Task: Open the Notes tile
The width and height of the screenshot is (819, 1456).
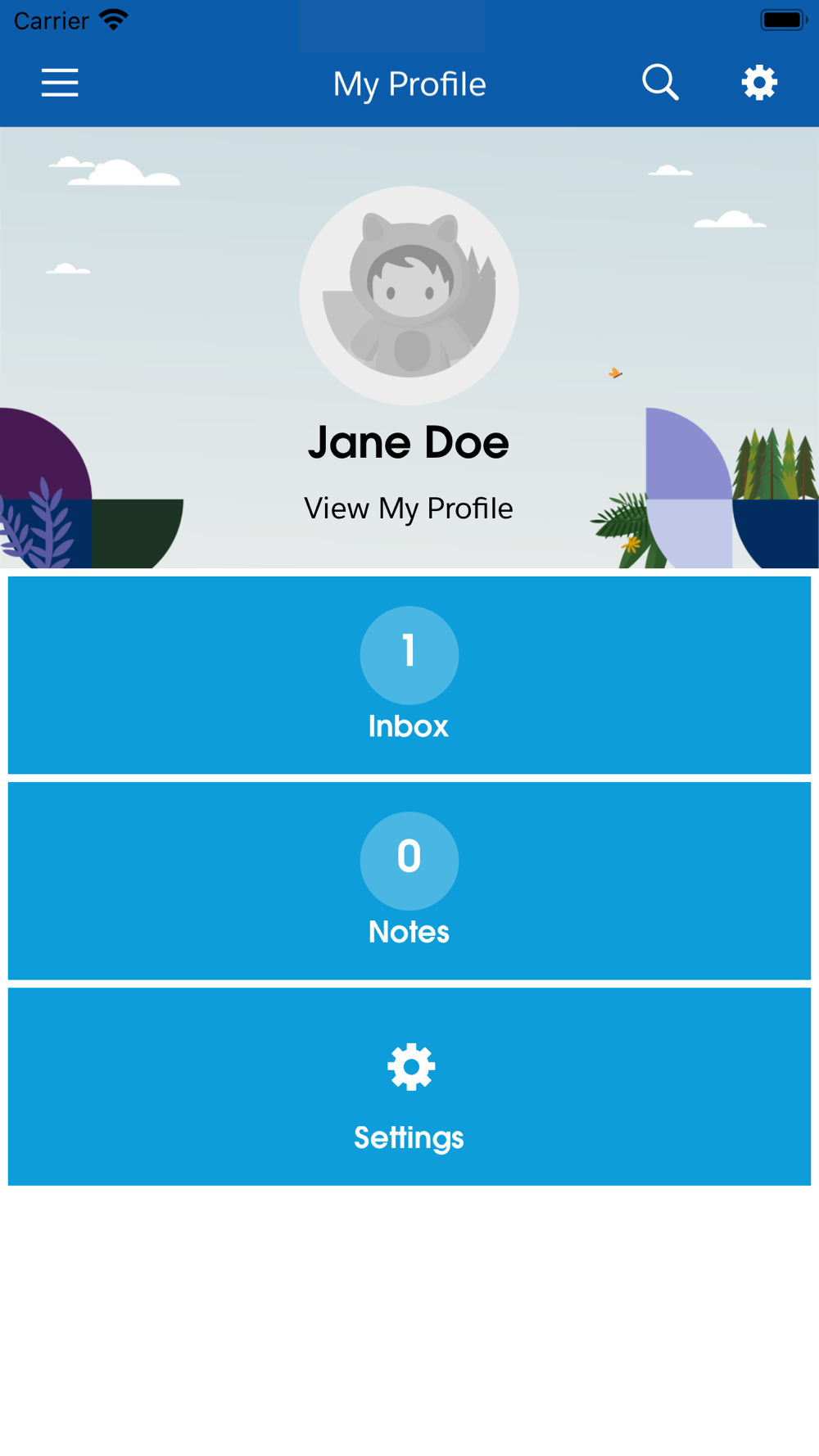Action: (409, 880)
